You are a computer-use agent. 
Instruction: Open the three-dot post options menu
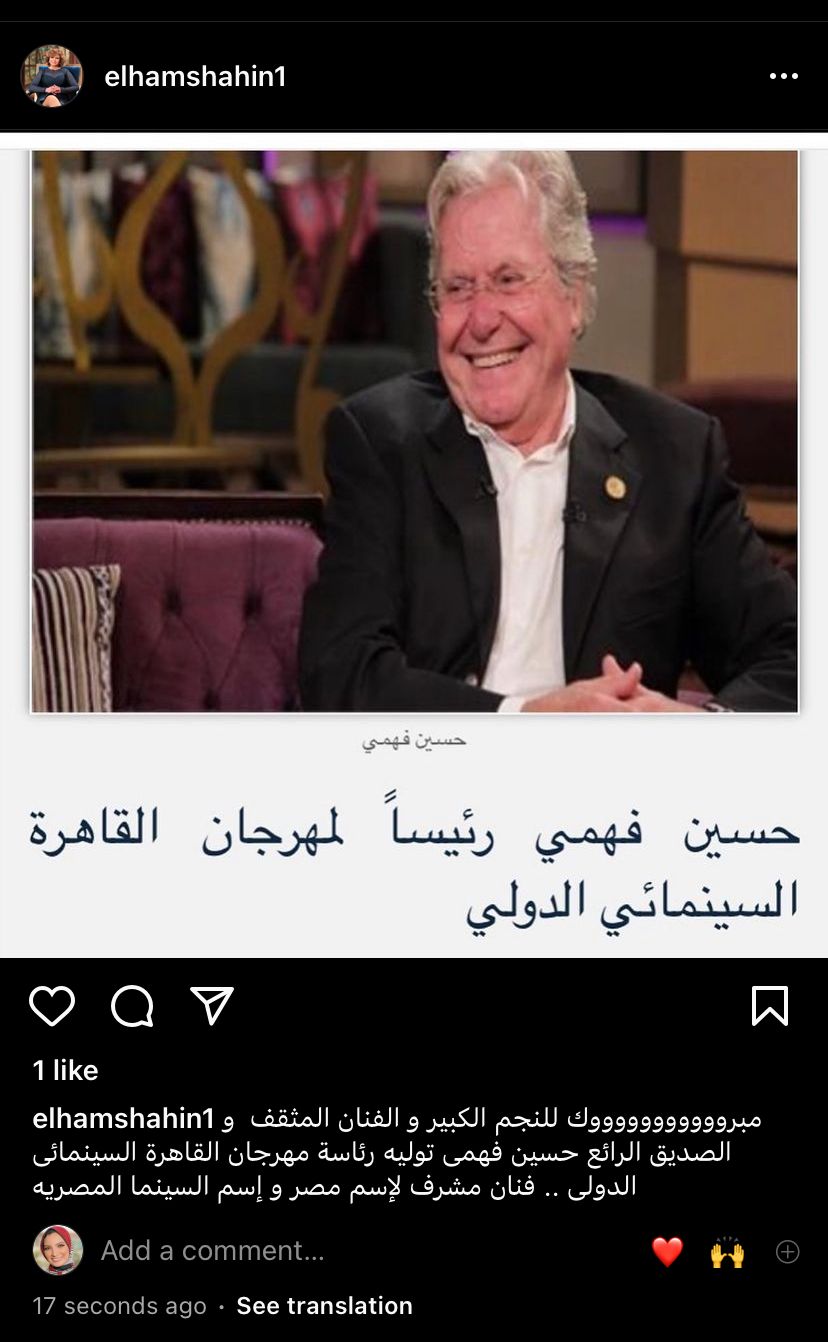tap(783, 77)
